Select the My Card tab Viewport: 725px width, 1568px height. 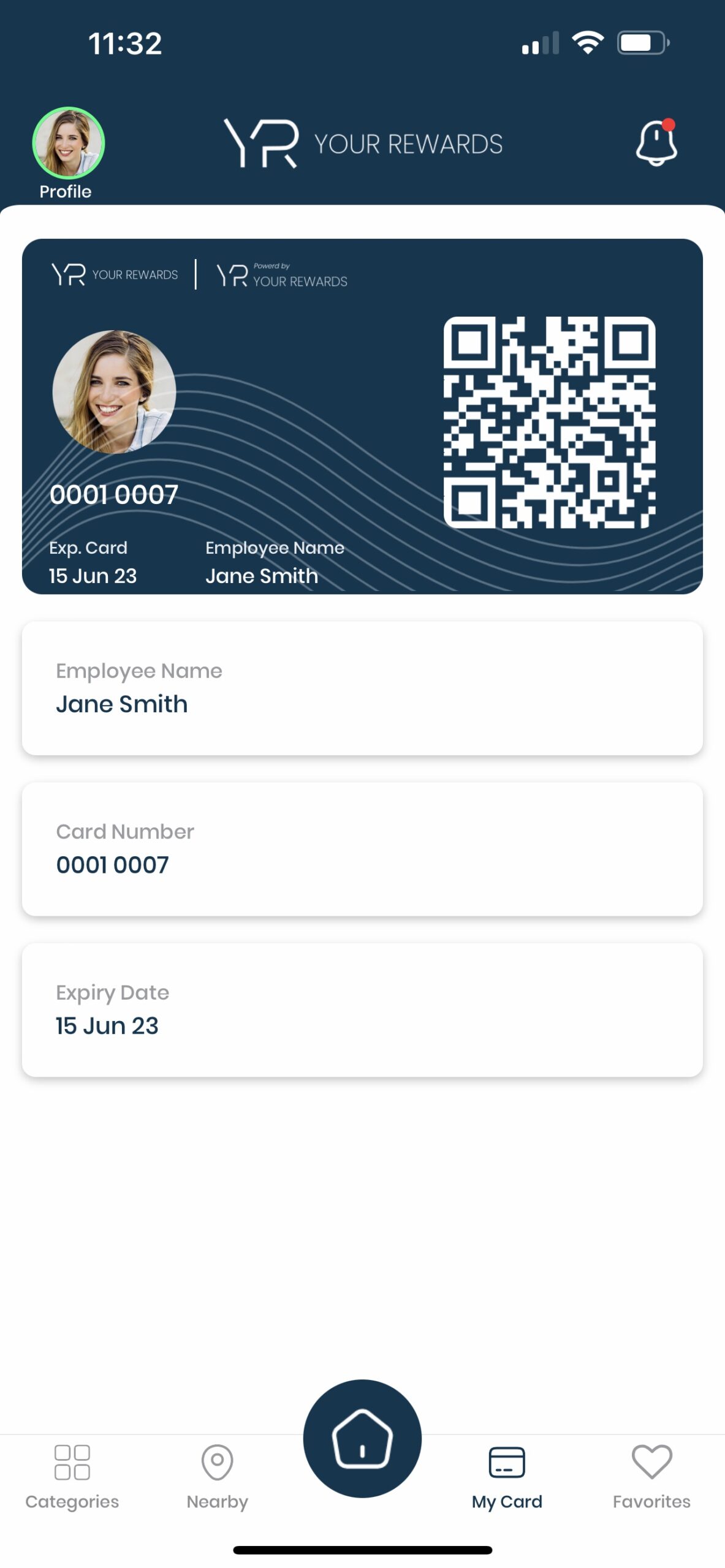click(507, 1477)
